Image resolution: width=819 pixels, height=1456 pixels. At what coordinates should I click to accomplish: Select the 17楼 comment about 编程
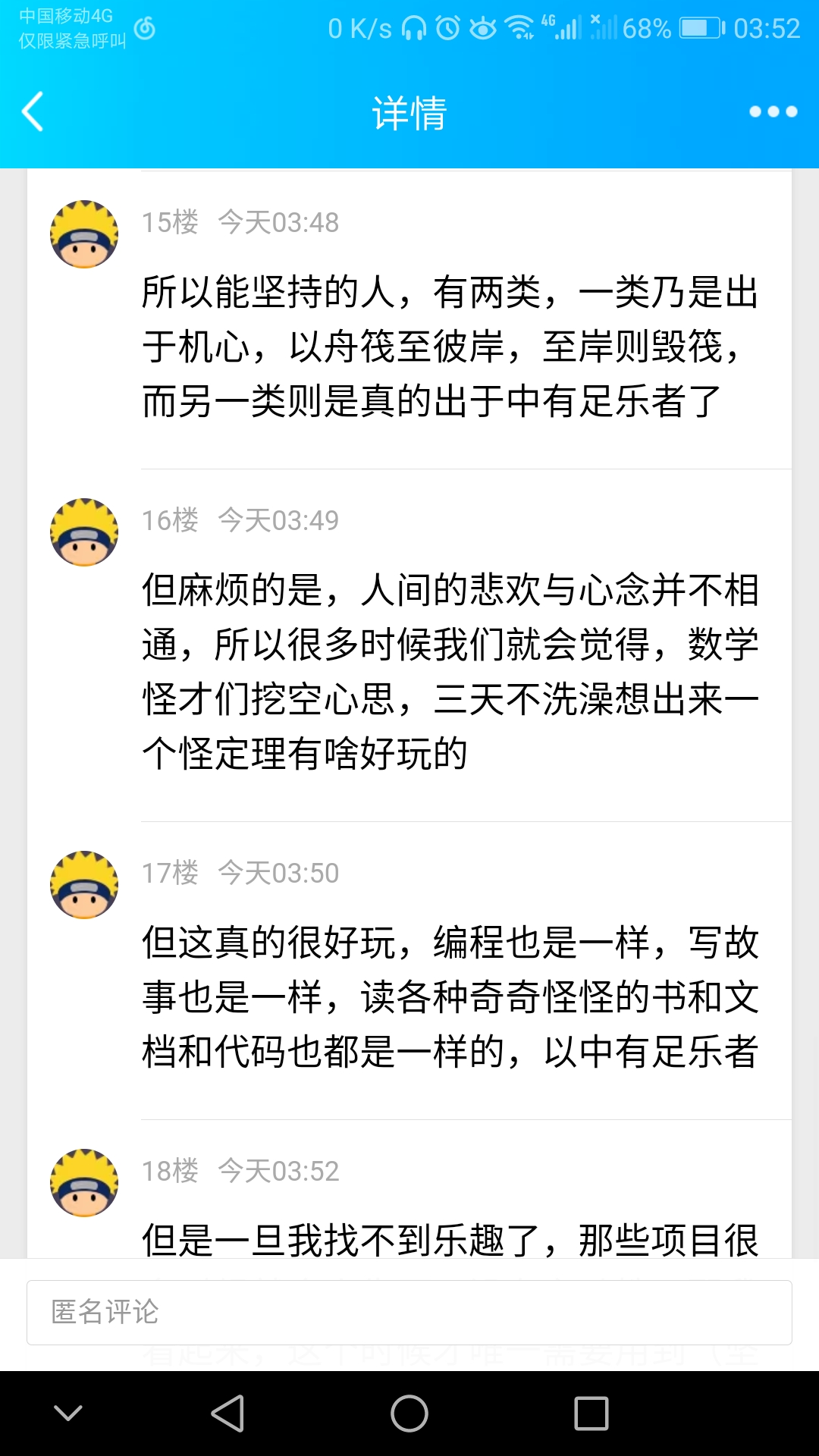450,996
